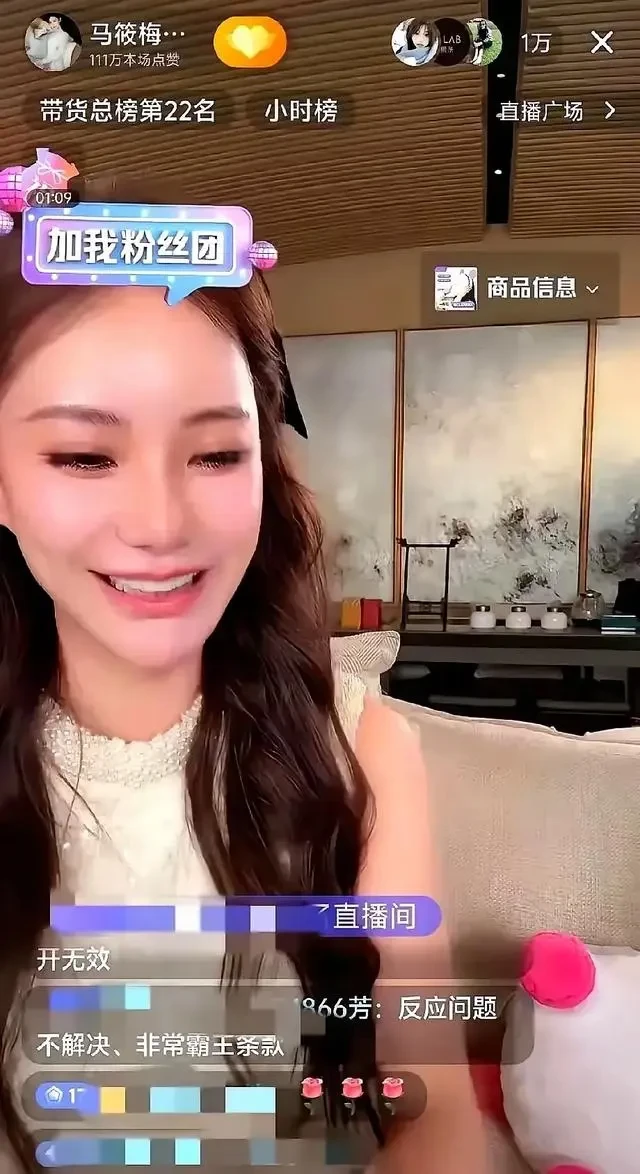Open the streamer's profile avatar

pos(52,42)
